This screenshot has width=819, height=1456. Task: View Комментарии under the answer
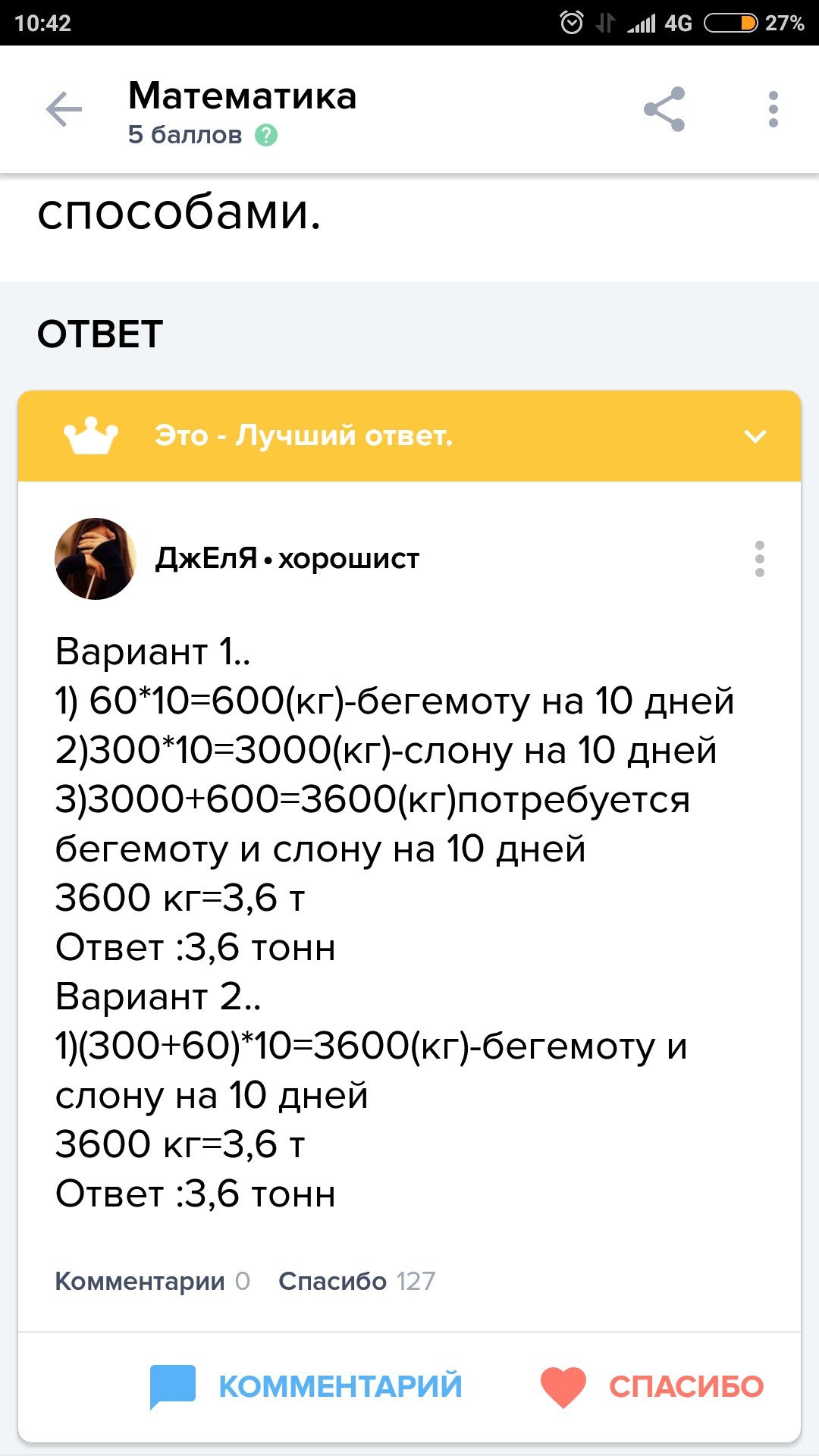152,1281
